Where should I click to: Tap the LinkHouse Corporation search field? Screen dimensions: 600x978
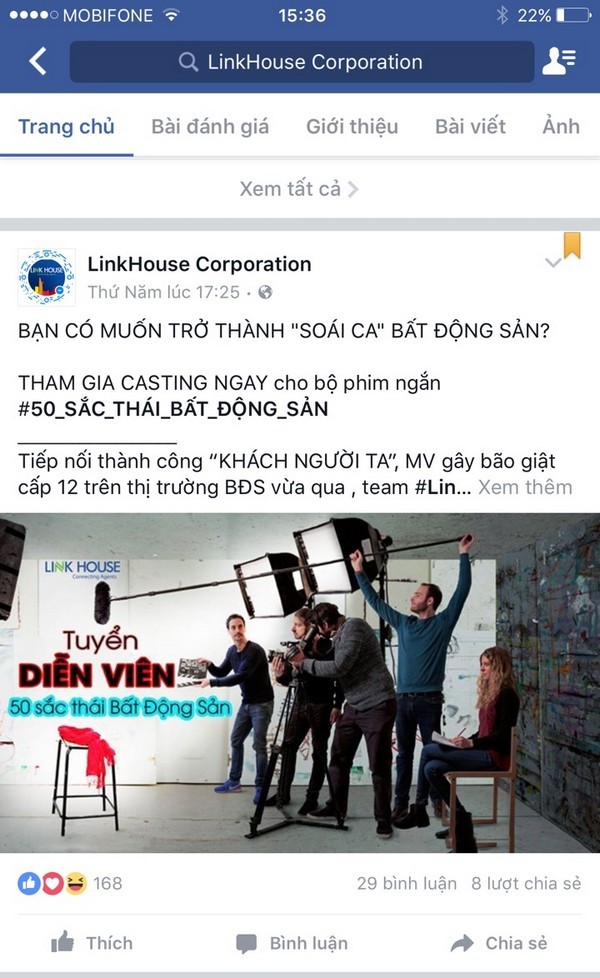pos(301,62)
